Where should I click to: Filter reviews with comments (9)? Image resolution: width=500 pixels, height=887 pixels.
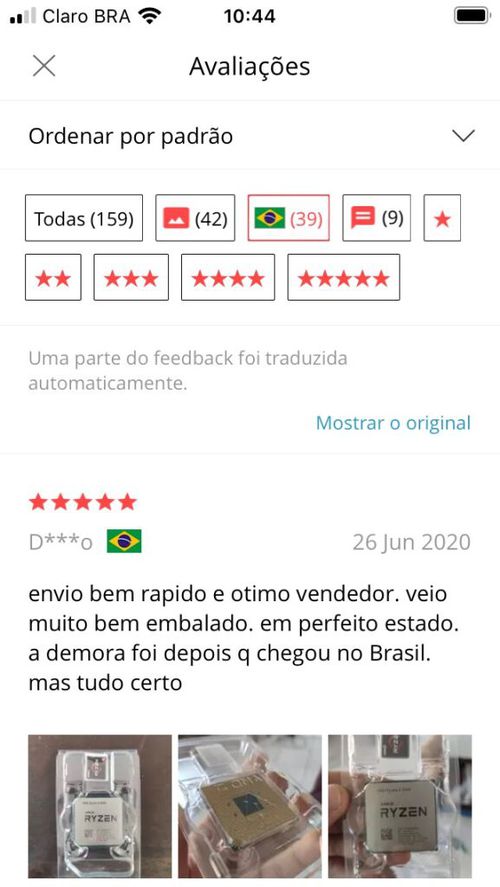pos(377,218)
